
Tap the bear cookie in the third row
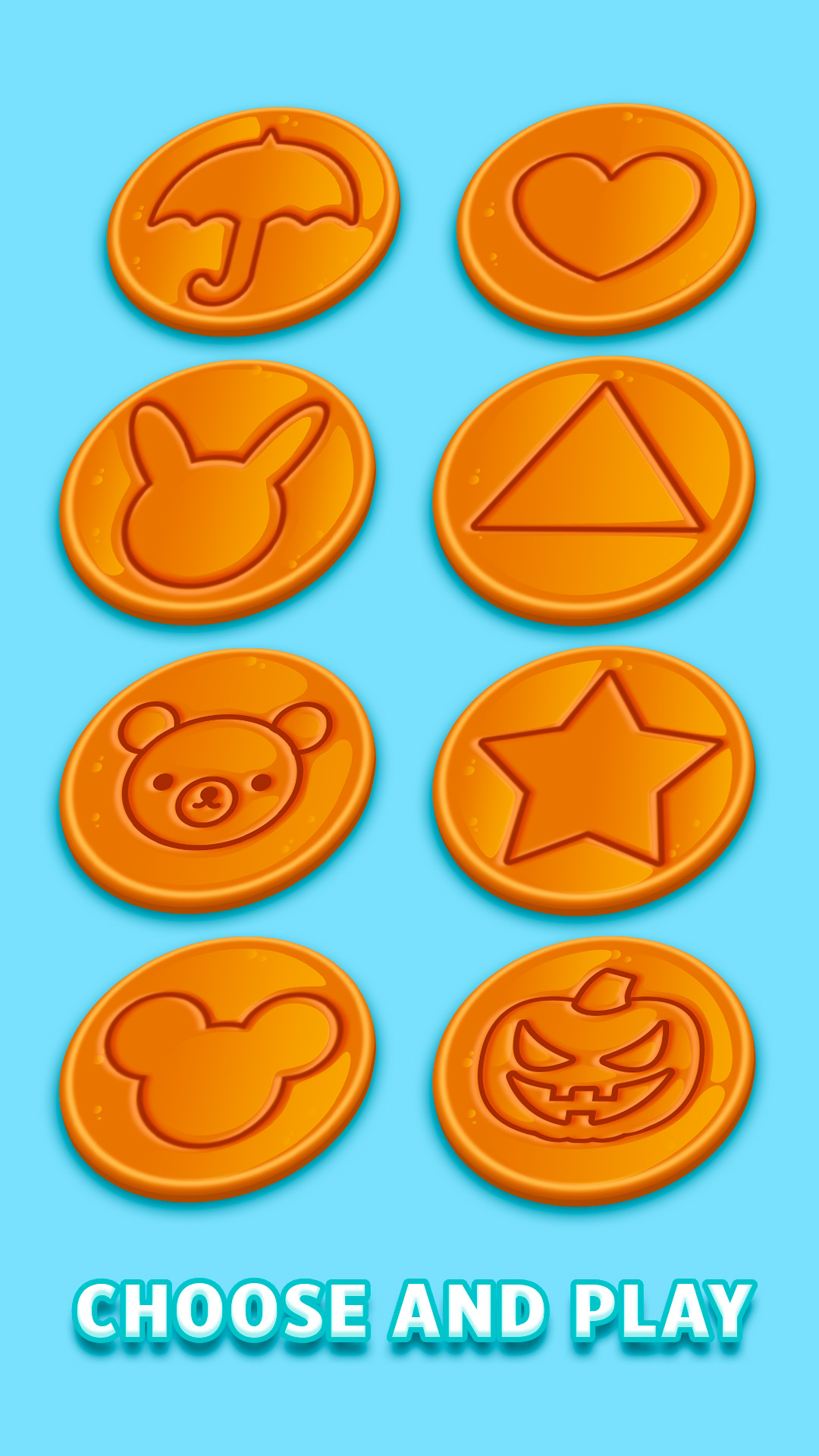click(x=220, y=773)
